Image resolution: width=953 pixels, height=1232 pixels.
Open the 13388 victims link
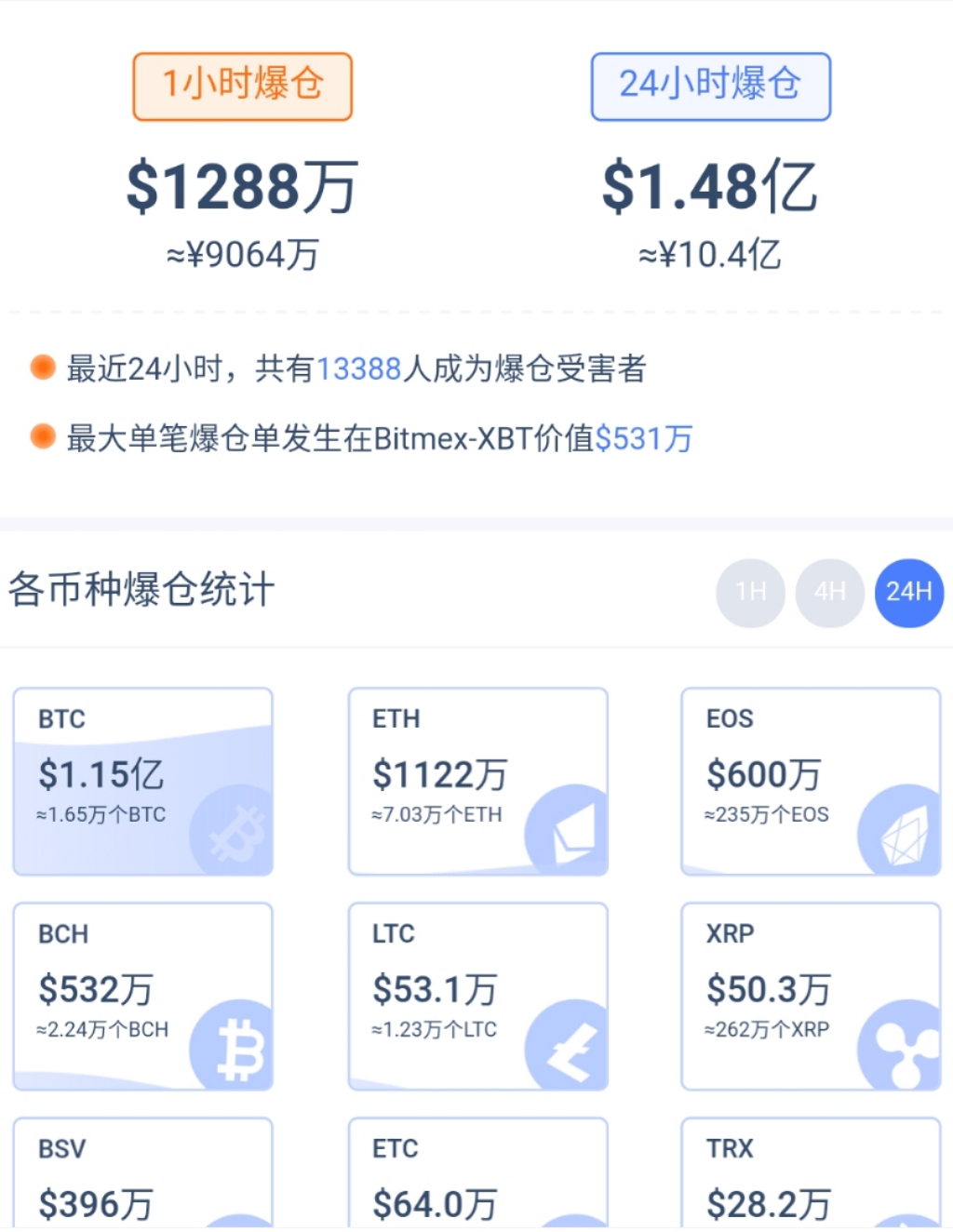coord(358,368)
